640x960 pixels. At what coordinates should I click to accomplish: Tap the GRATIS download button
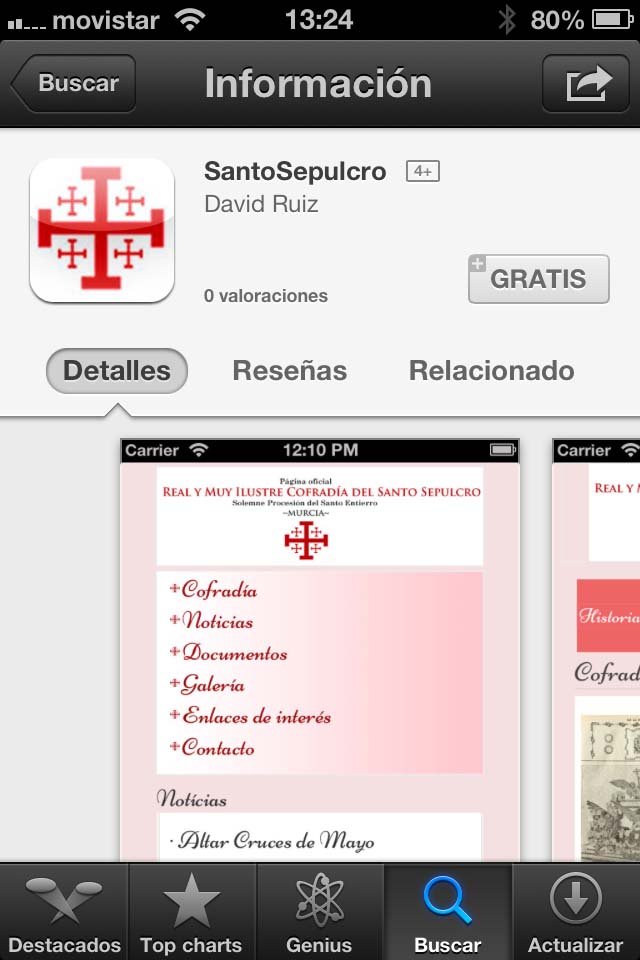[539, 279]
